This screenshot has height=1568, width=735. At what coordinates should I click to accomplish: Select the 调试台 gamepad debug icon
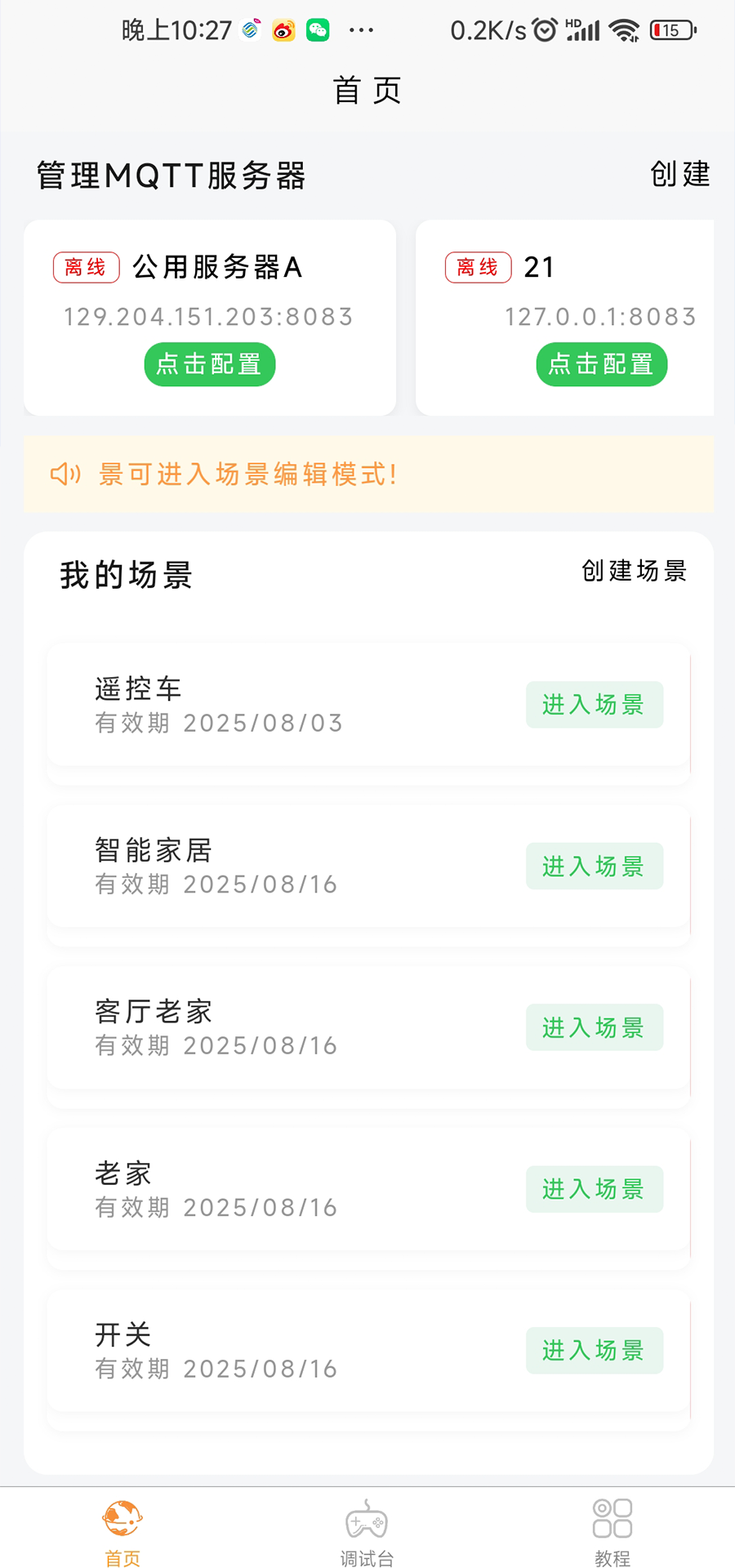[367, 1517]
